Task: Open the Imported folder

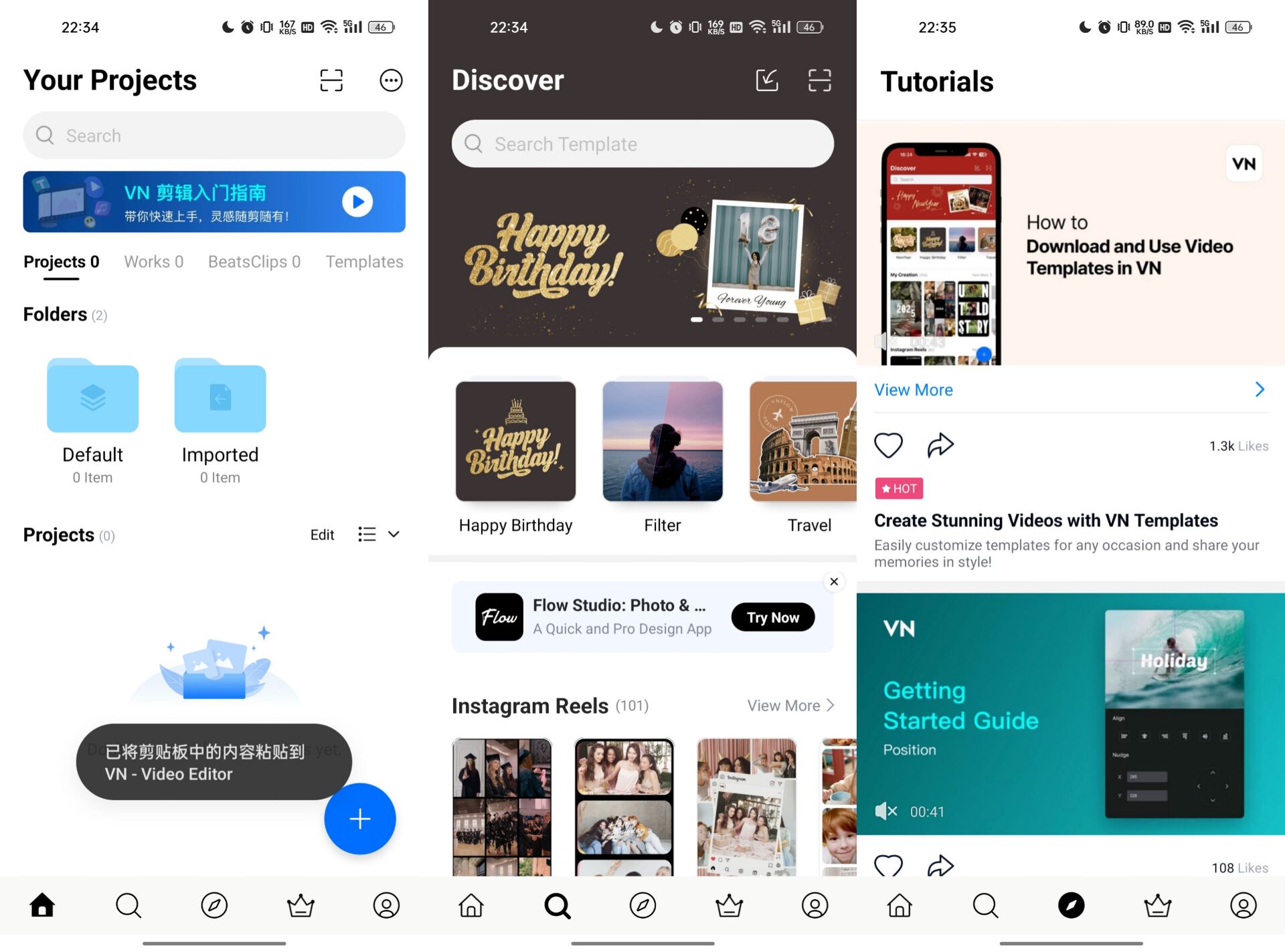Action: point(220,396)
